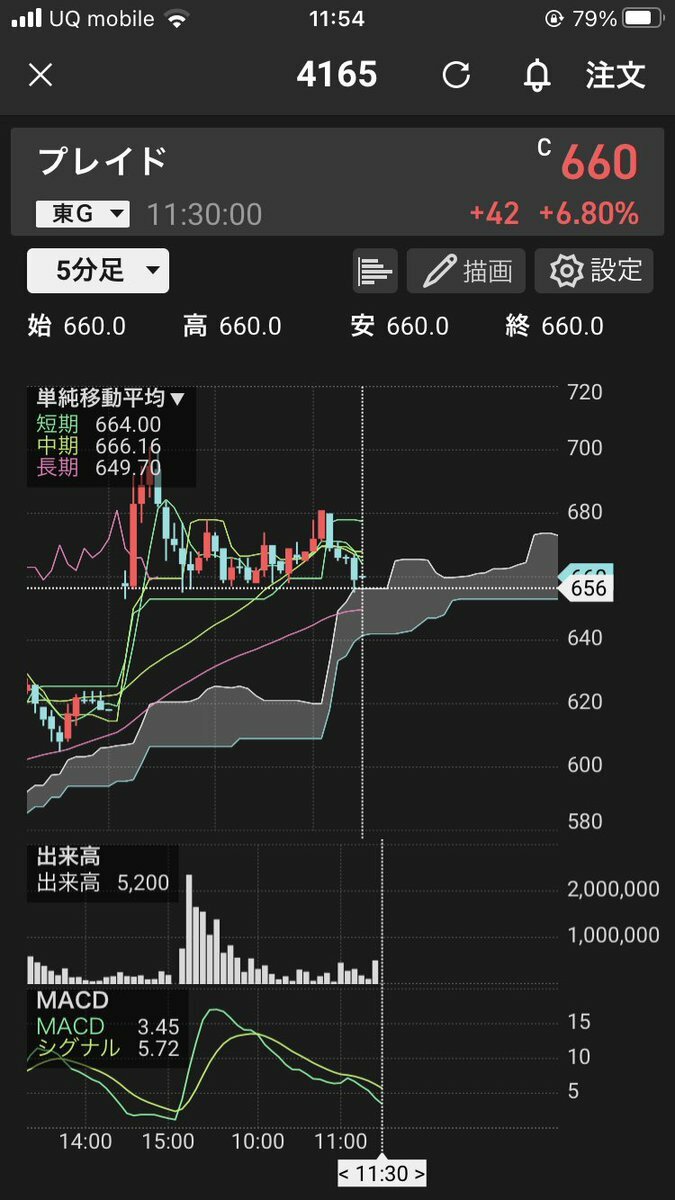Open the price alert bell
Image resolution: width=675 pixels, height=1200 pixels.
[538, 75]
